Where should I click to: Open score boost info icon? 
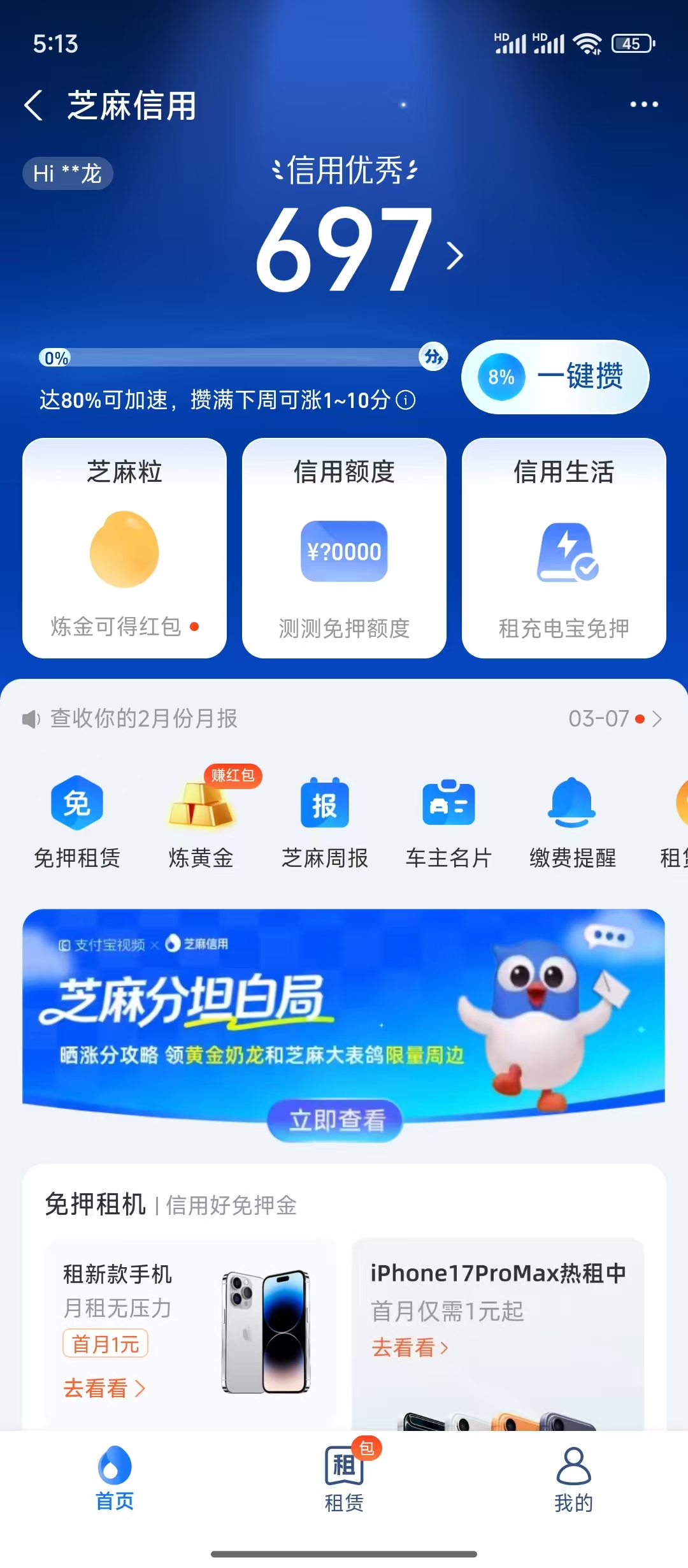coord(406,400)
